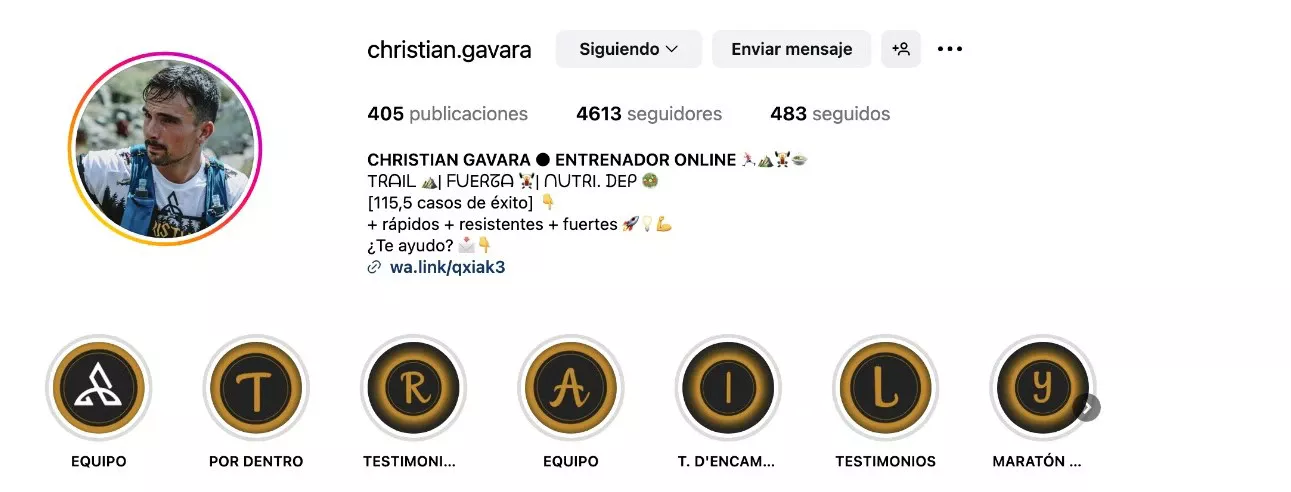Open the EQUIPO highlight with triangle logo
The image size is (1291, 492).
tap(99, 388)
